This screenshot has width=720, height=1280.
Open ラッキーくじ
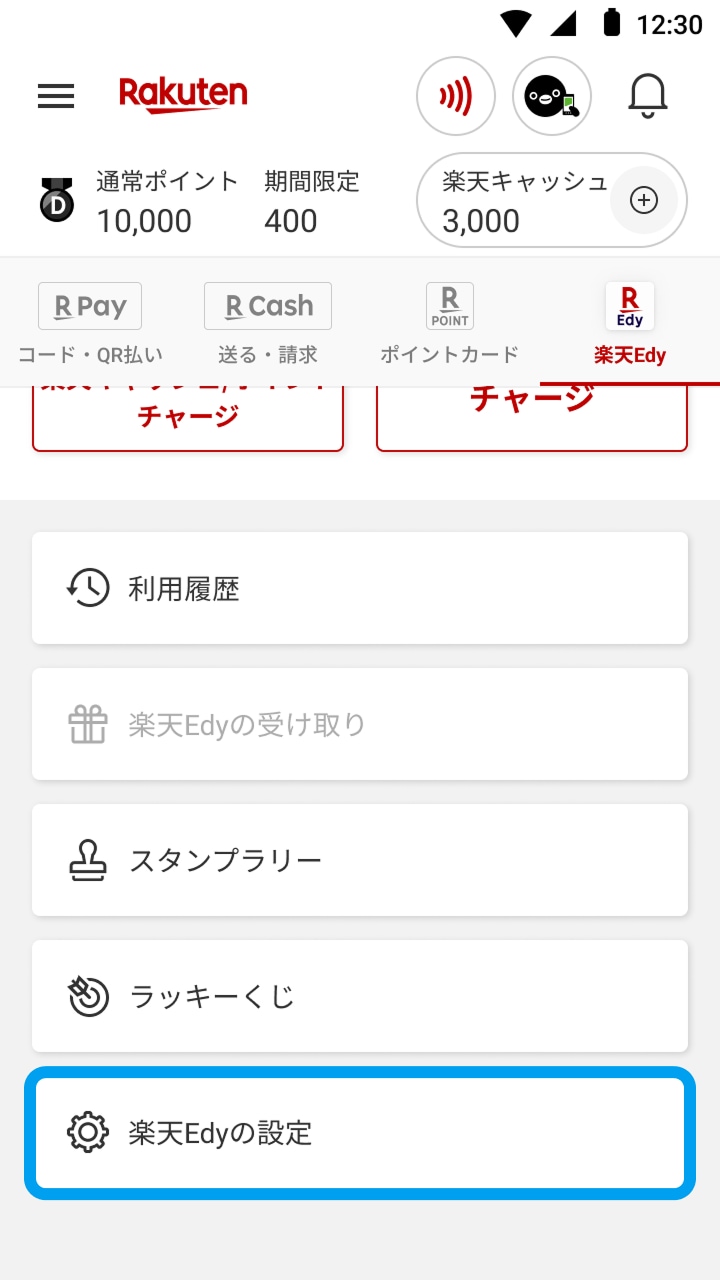click(x=360, y=996)
